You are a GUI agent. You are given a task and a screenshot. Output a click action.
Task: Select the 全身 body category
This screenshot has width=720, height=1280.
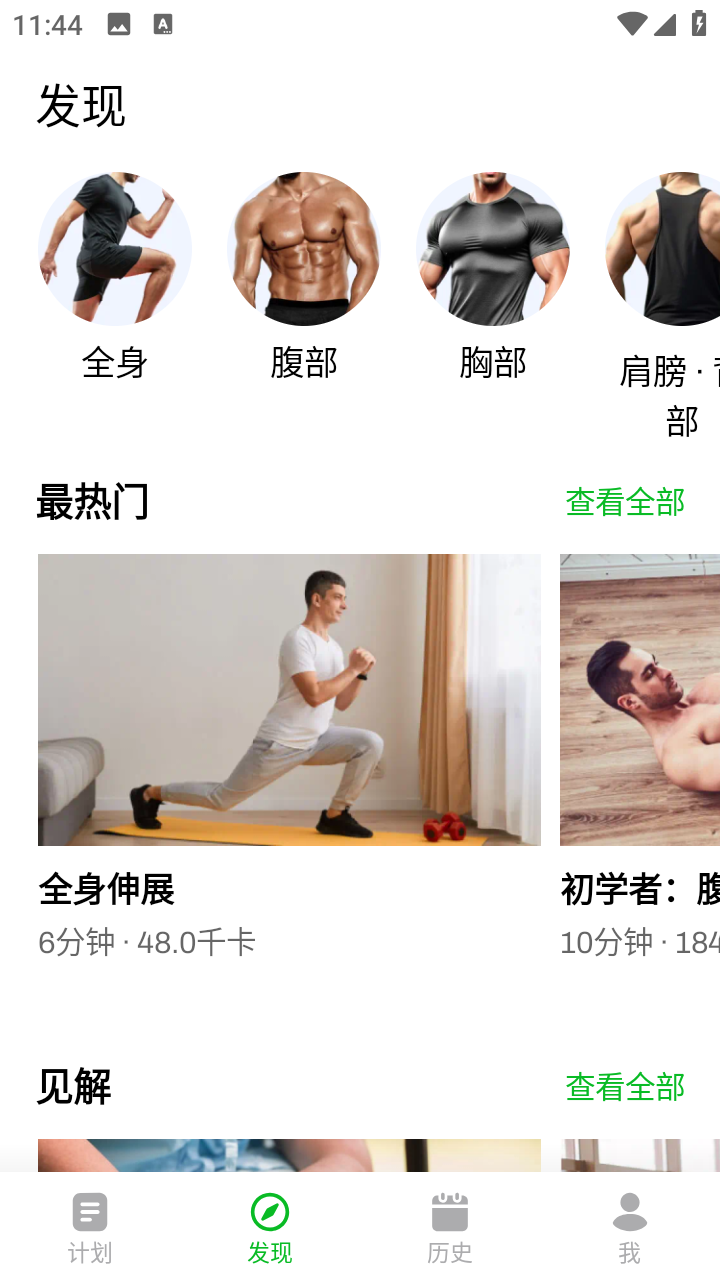(x=115, y=277)
